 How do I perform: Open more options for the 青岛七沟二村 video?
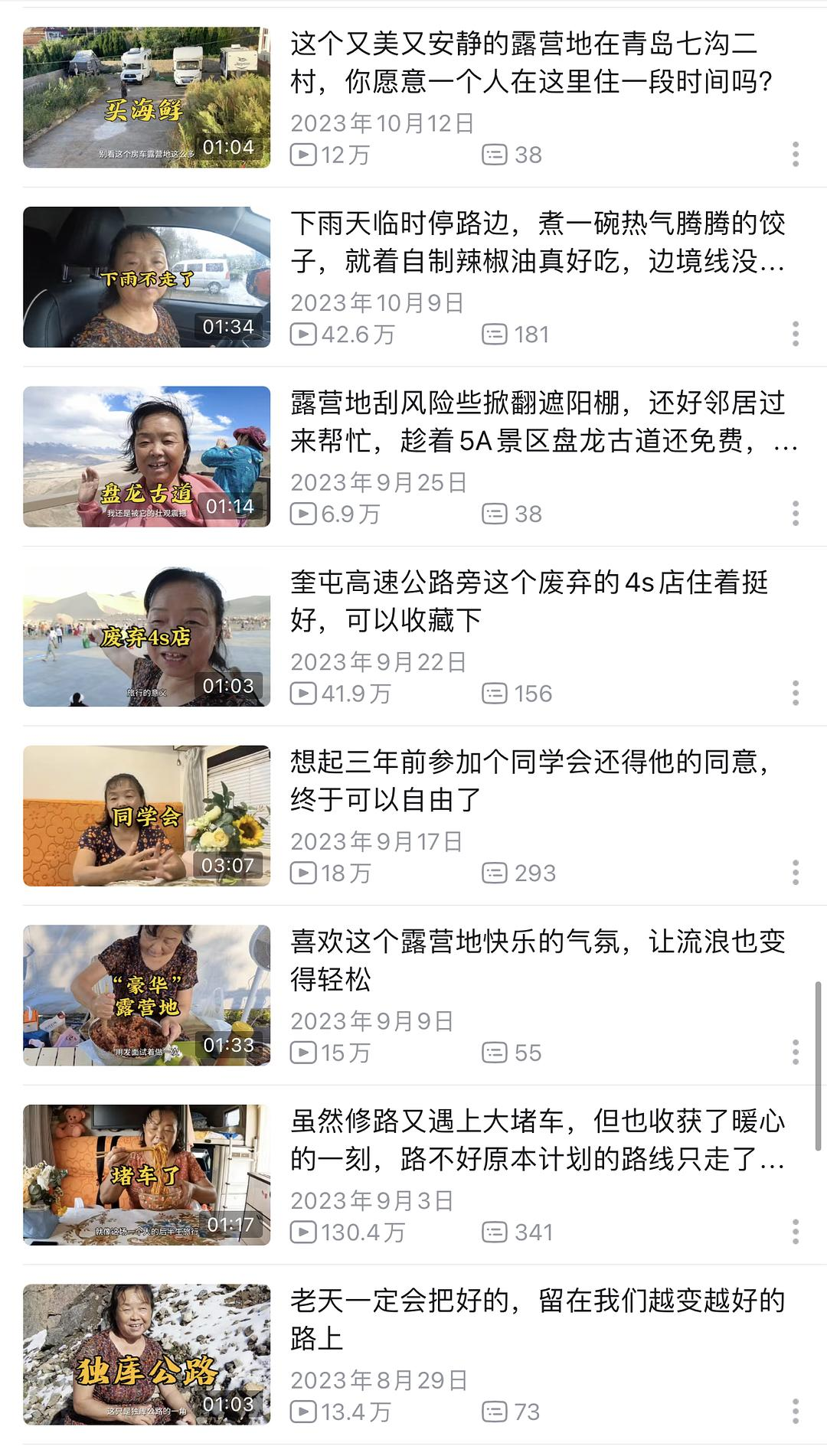(796, 154)
